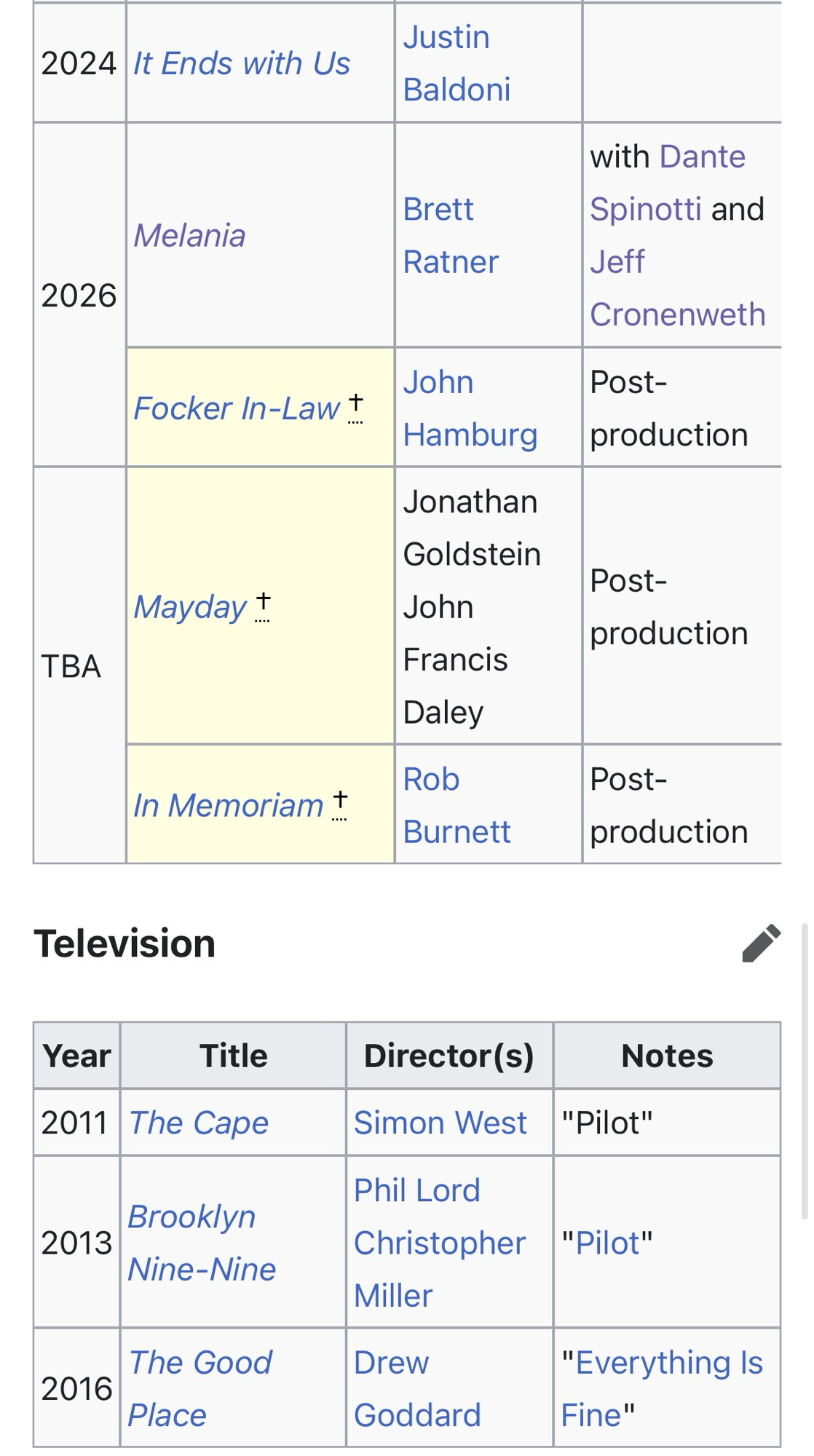Open Phil Lord's page
The height and width of the screenshot is (1456, 814).
point(416,1191)
